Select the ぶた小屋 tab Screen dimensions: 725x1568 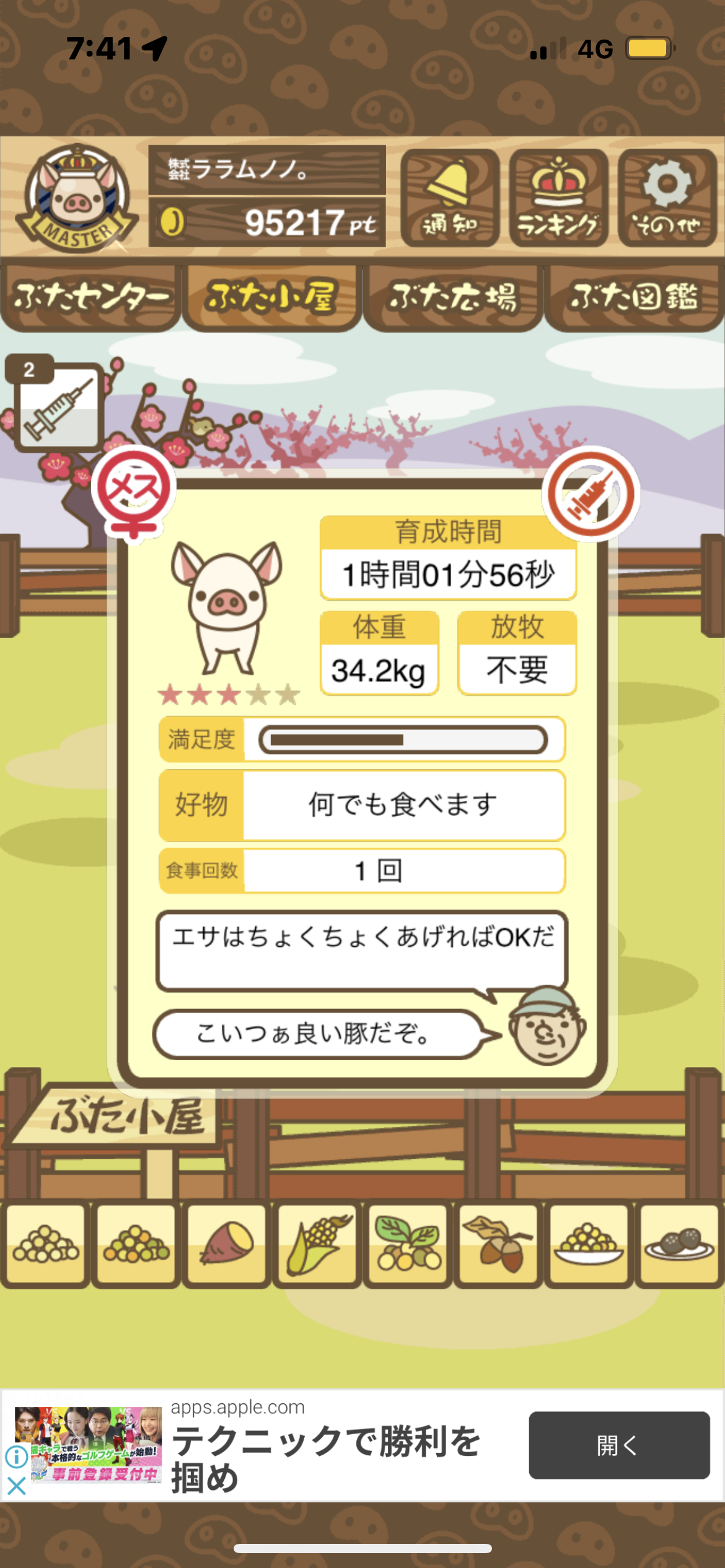click(x=271, y=297)
